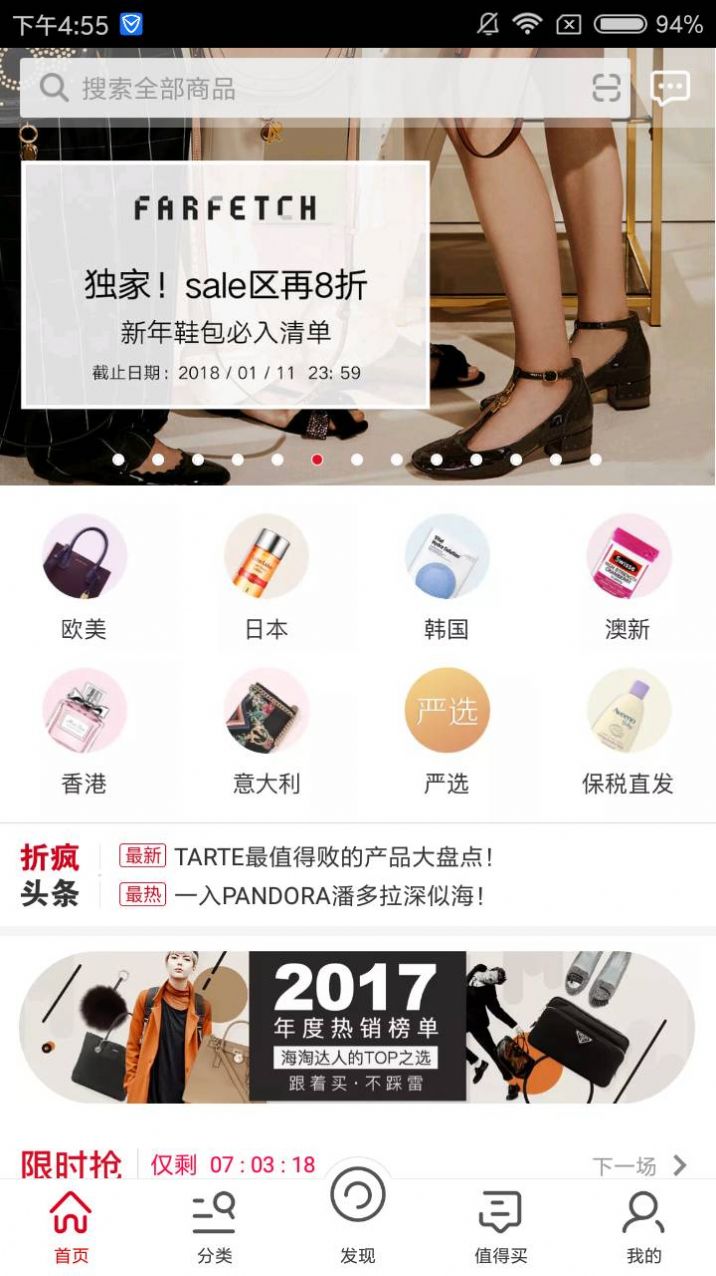Open the 日本 category

(266, 577)
